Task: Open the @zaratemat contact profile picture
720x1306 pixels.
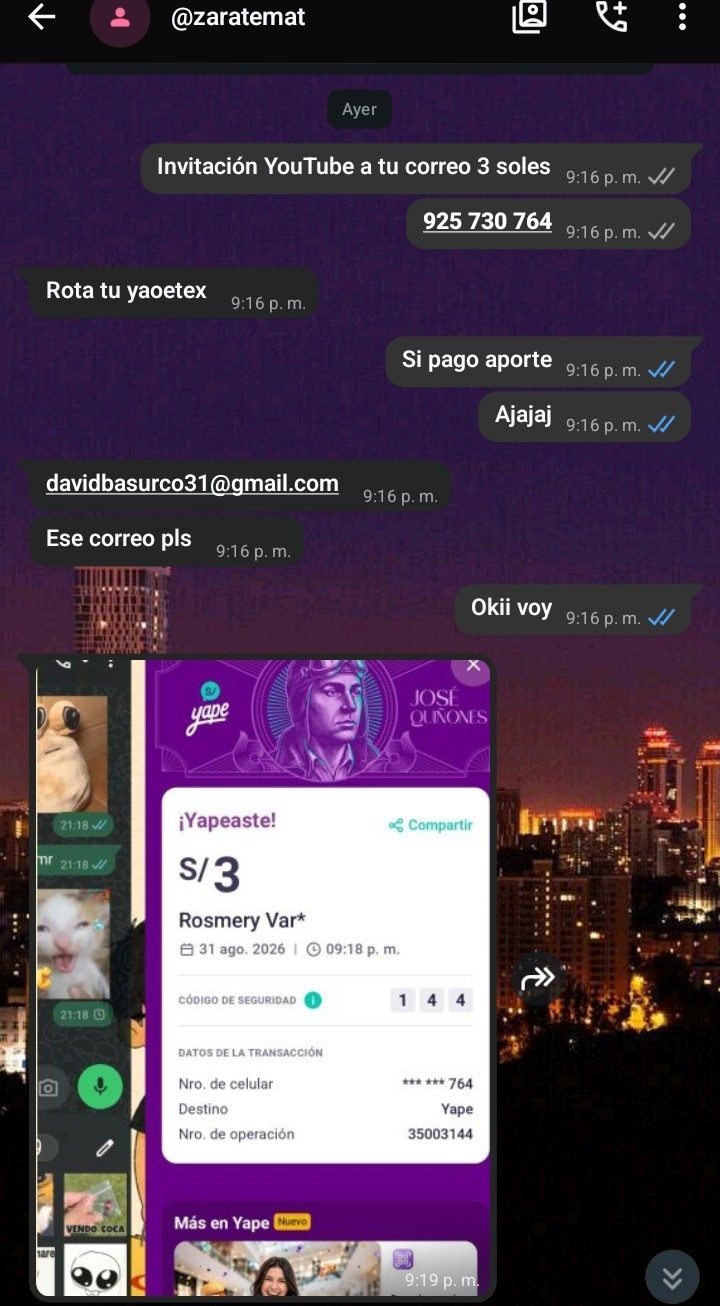Action: point(120,17)
